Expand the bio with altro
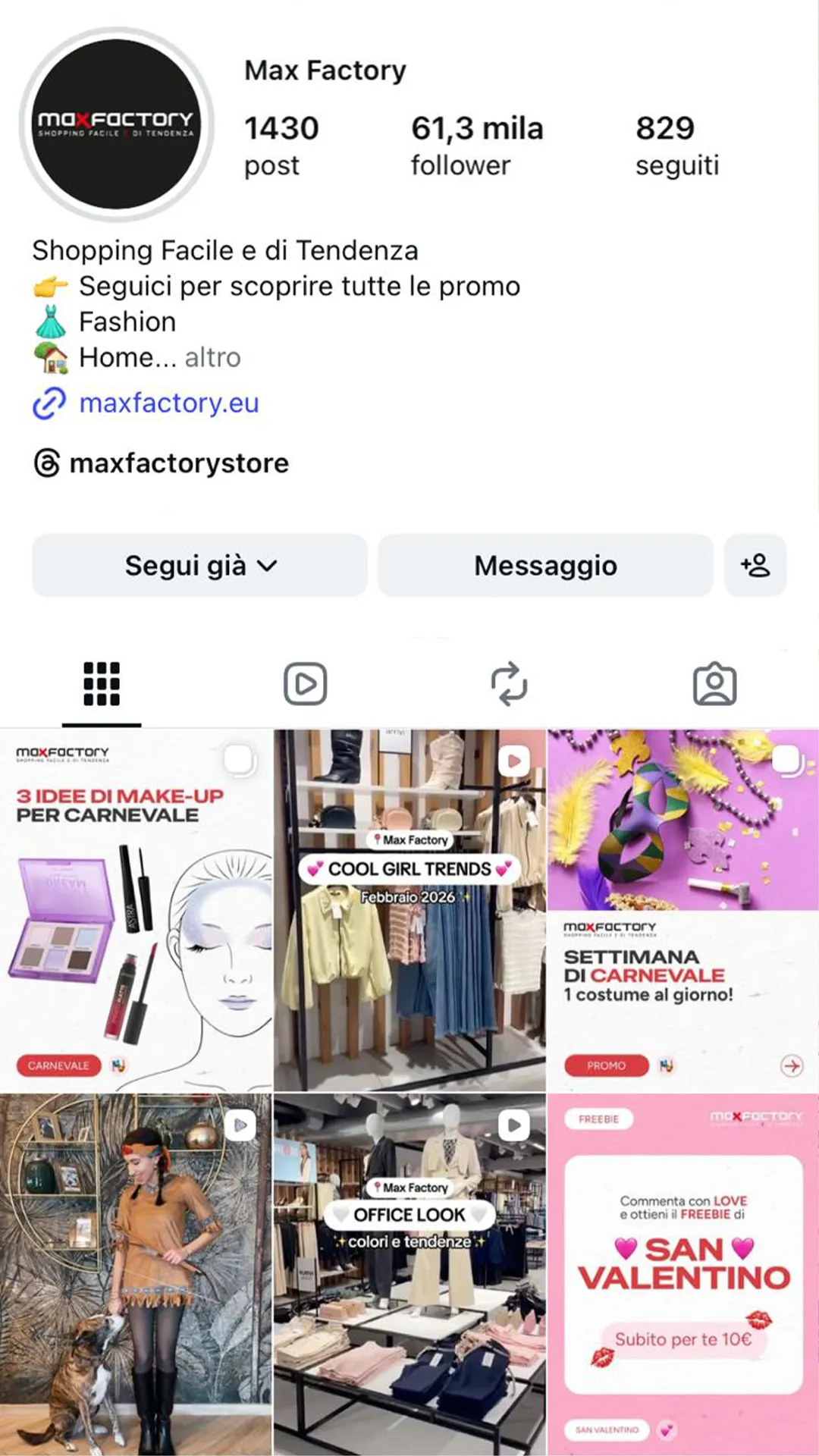Screen dimensions: 819x1456 pyautogui.click(x=212, y=357)
